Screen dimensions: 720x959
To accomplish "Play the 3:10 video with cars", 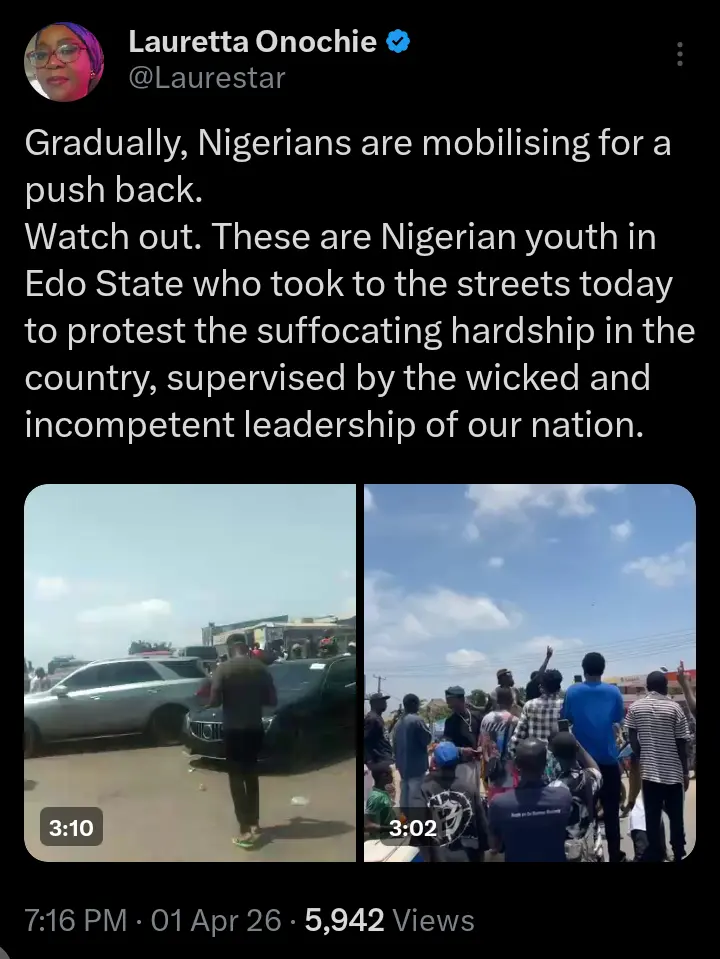I will click(190, 672).
